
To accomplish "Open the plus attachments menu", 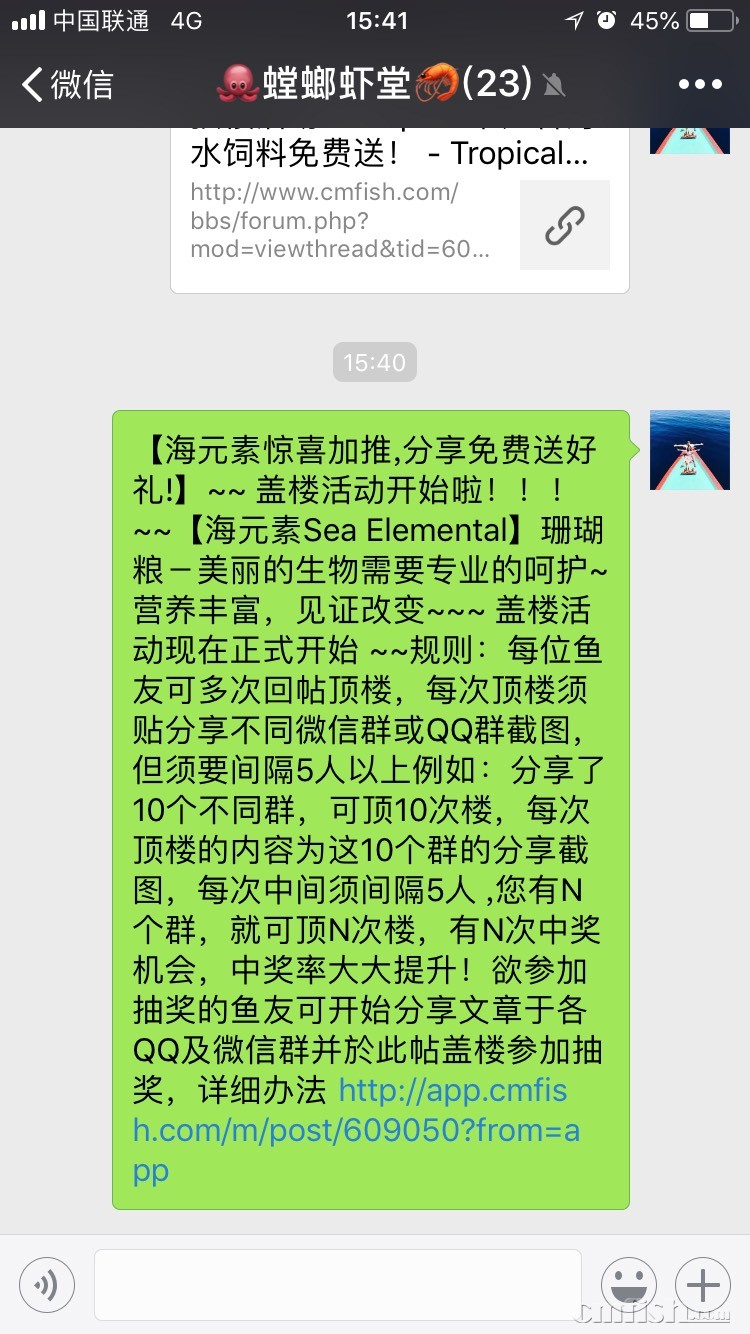I will coord(702,1284).
